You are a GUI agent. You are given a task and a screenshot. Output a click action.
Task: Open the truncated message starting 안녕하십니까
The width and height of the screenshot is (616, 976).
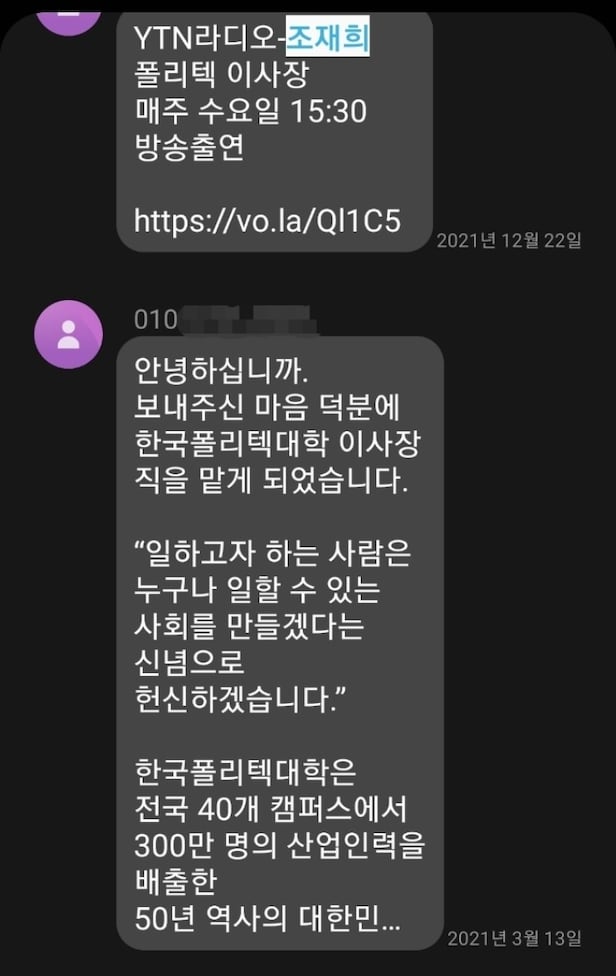click(x=280, y=640)
